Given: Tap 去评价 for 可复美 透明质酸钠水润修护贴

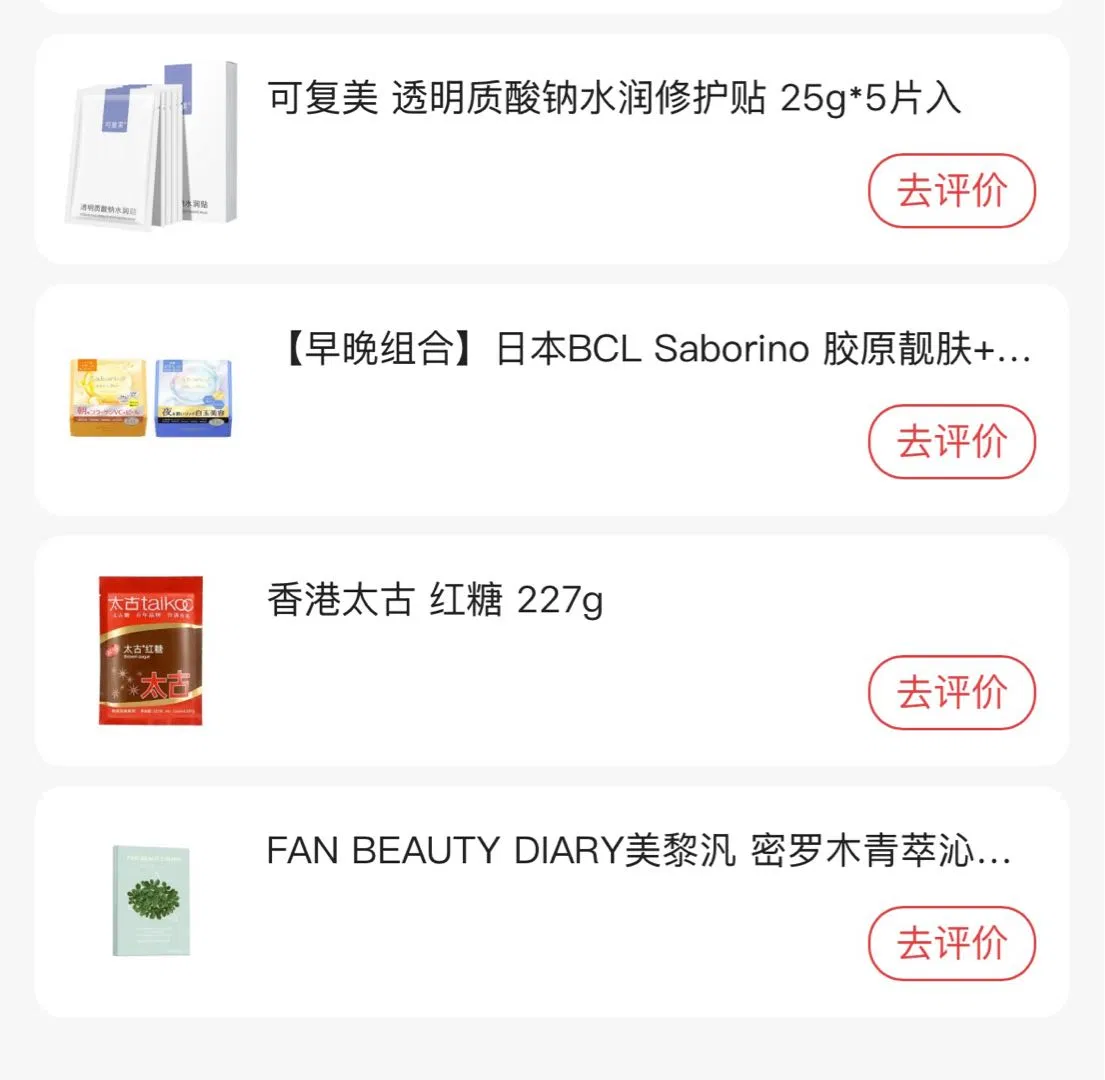Looking at the screenshot, I should pyautogui.click(x=951, y=191).
